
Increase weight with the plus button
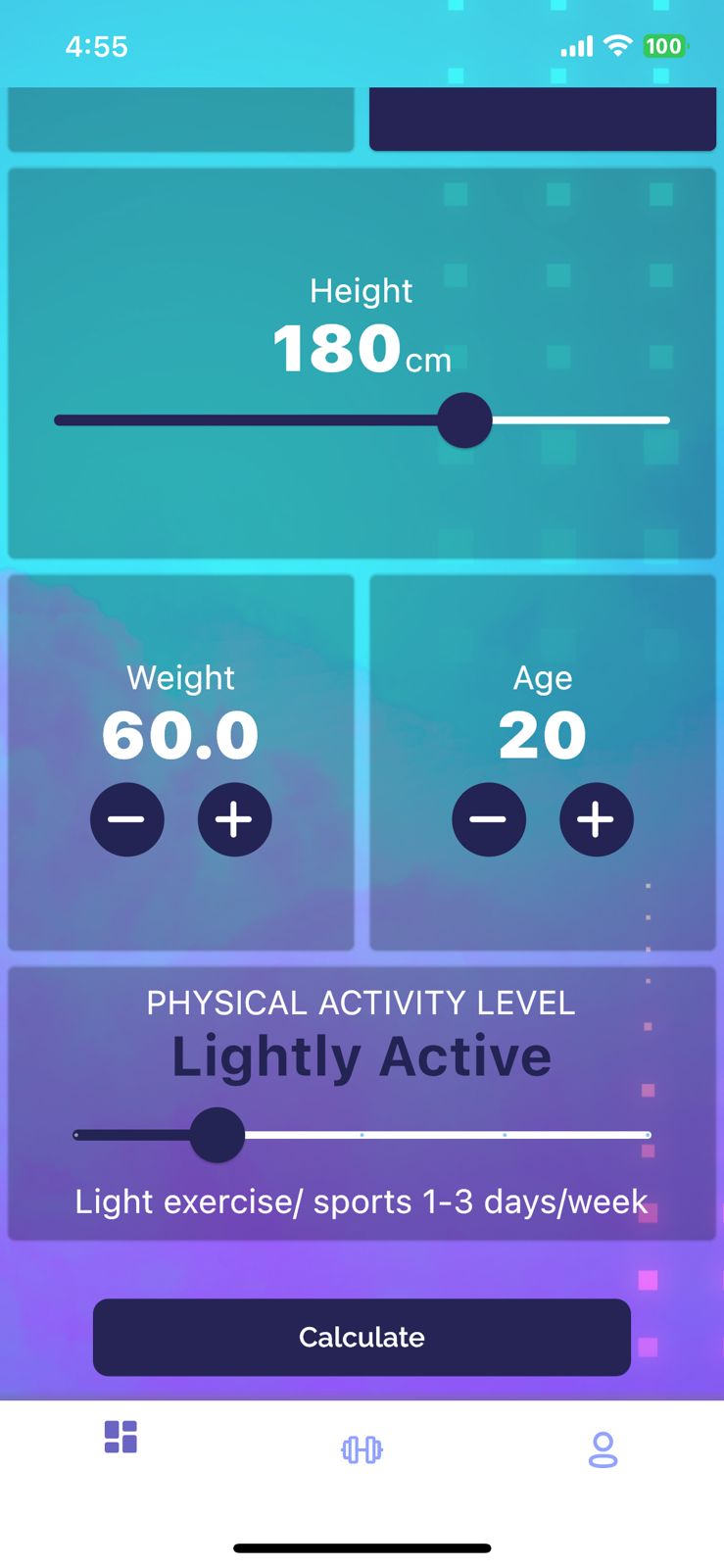pos(234,819)
